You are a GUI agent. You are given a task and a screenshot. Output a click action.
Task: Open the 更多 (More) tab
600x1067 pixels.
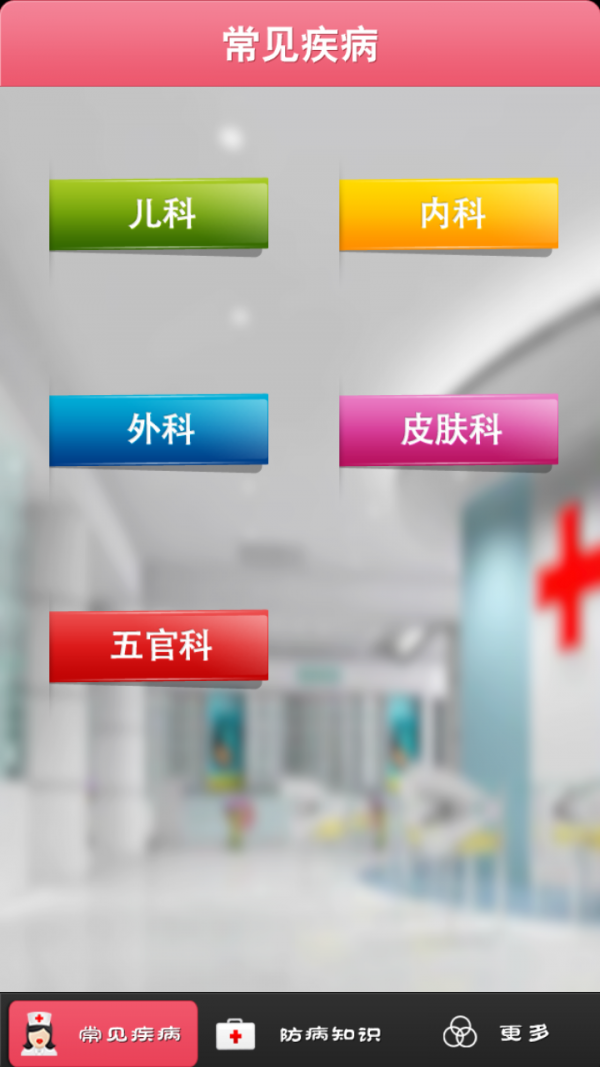(497, 1033)
